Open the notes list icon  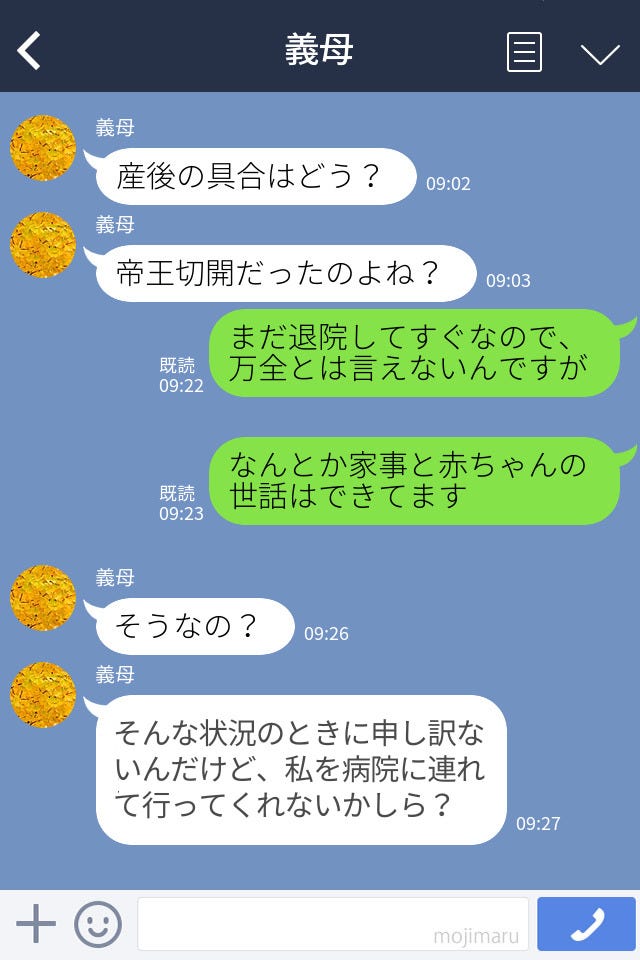pyautogui.click(x=524, y=52)
